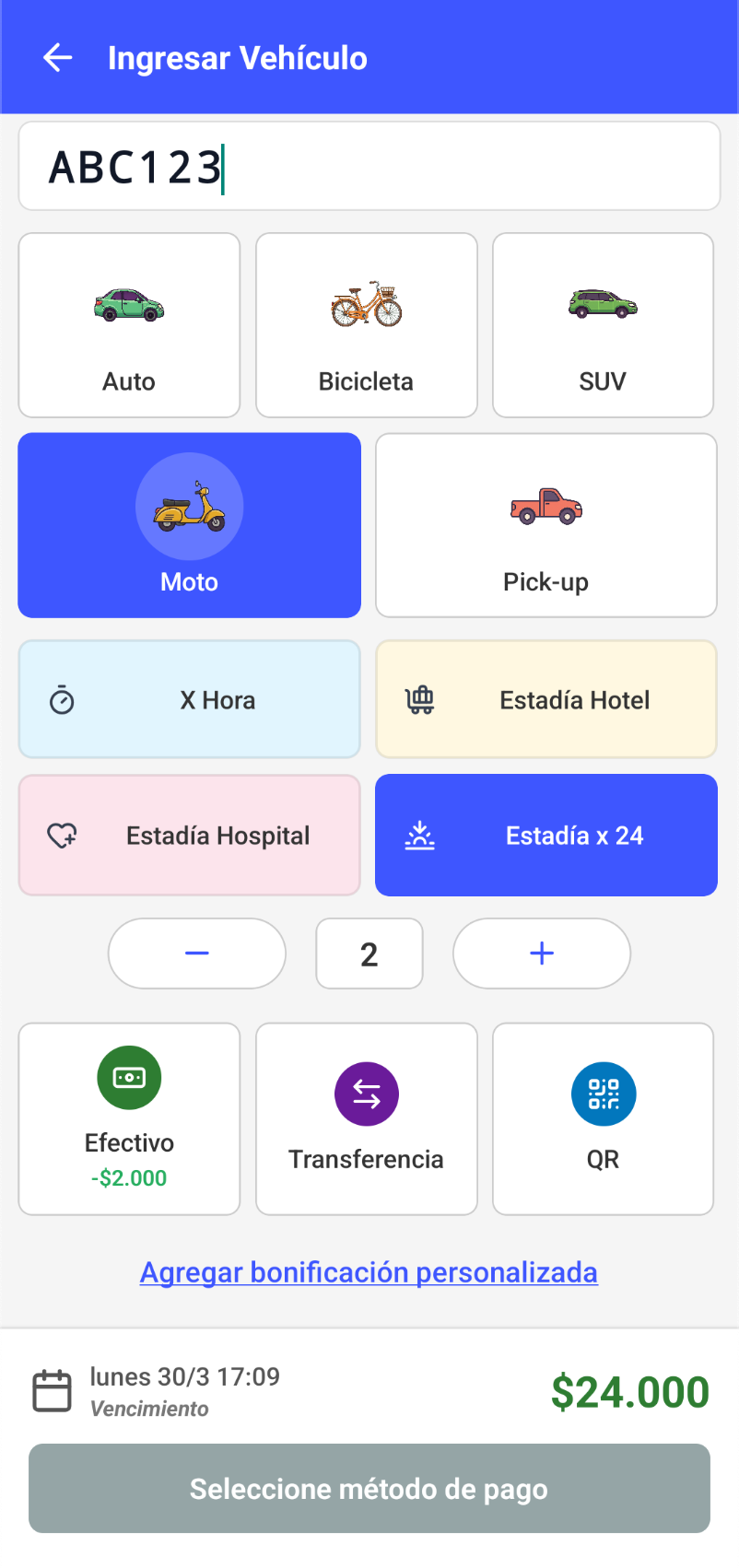Screen dimensions: 739x1568
Task: Choose the Pick-up vehicle
Action: [545, 525]
